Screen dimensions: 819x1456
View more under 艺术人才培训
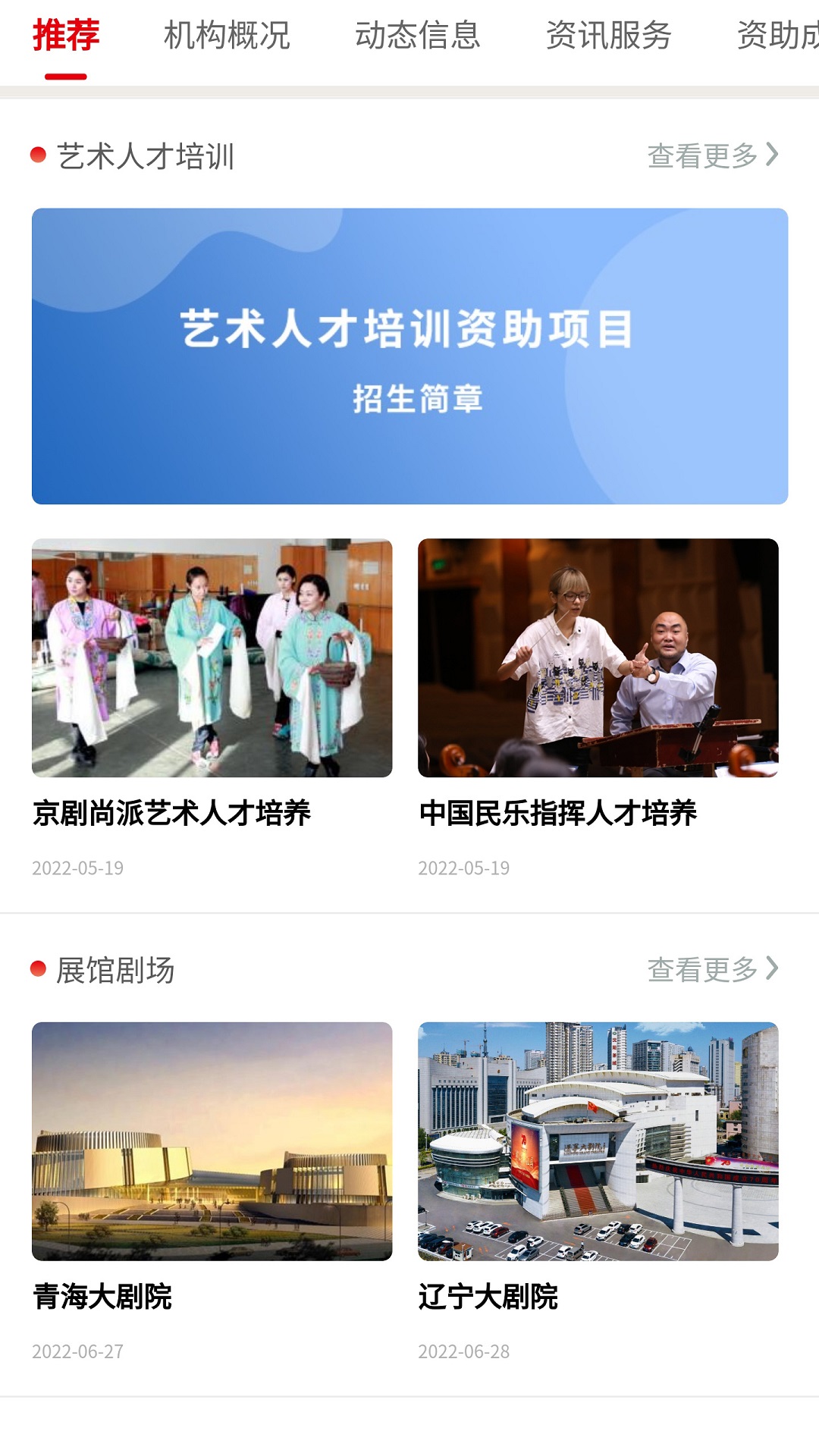tap(712, 155)
